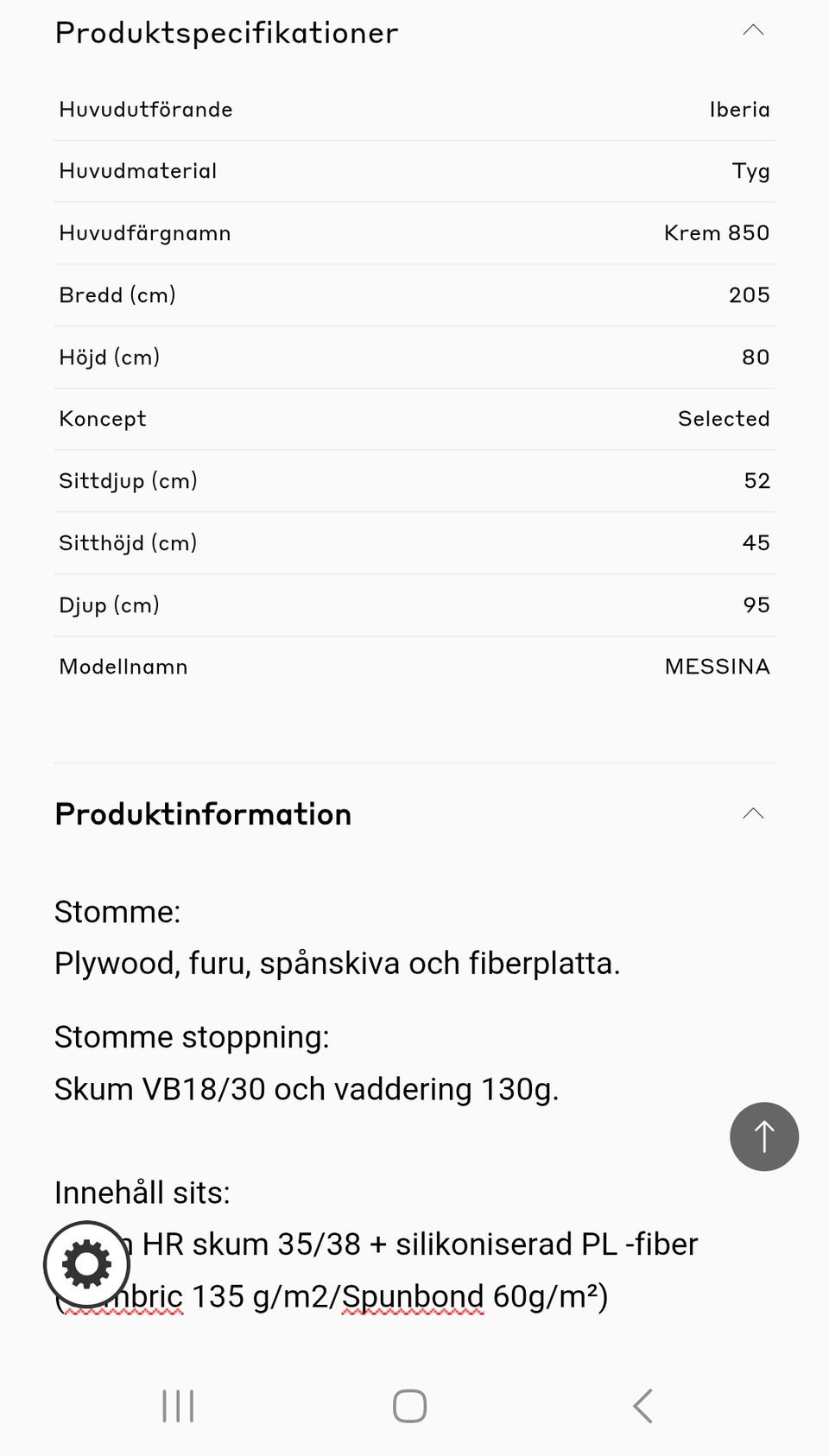Collapse the Produktspecifikationer section
Image resolution: width=829 pixels, height=1456 pixels.
point(753,31)
